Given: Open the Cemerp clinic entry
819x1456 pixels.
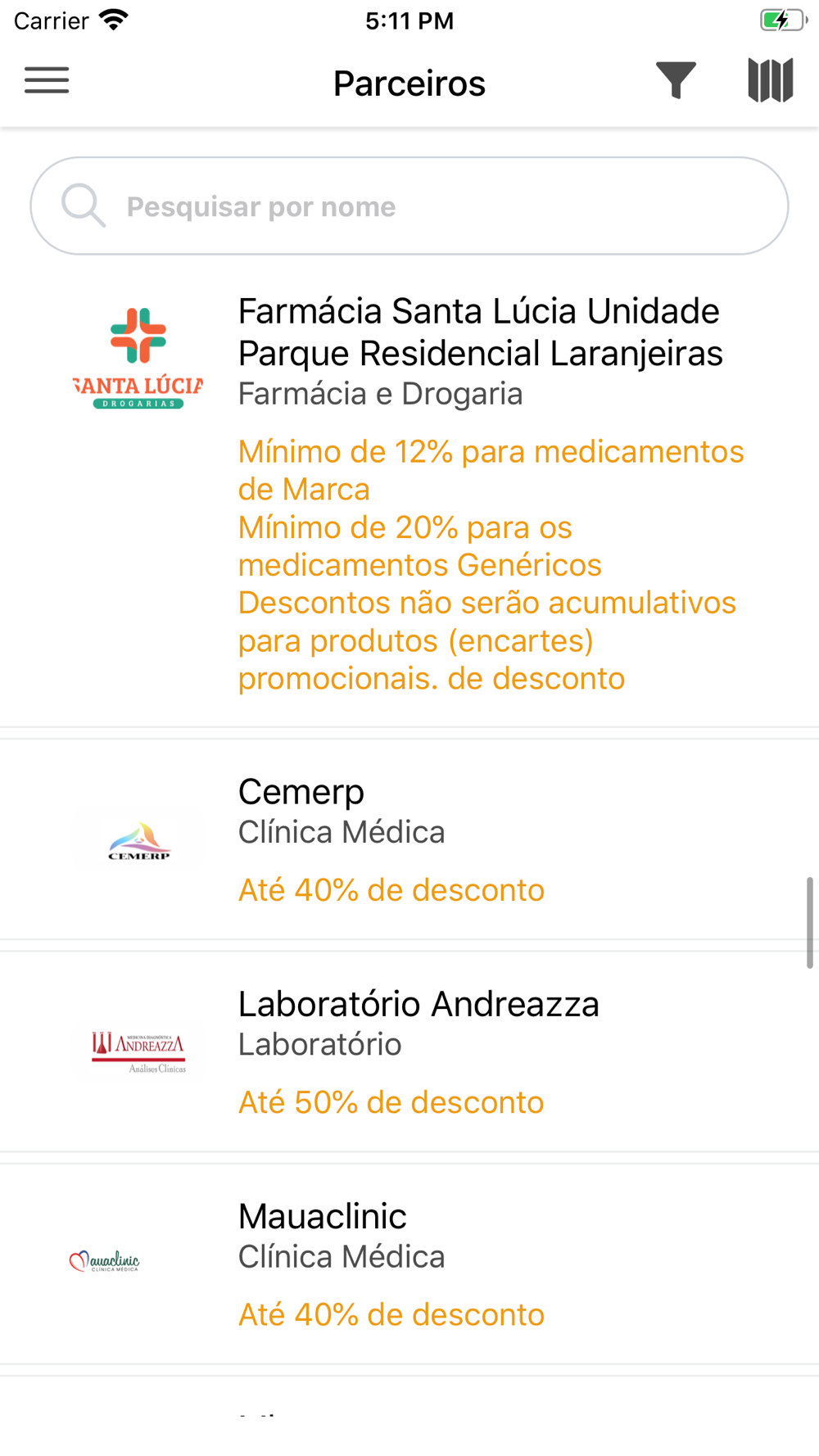Looking at the screenshot, I should click(x=409, y=839).
